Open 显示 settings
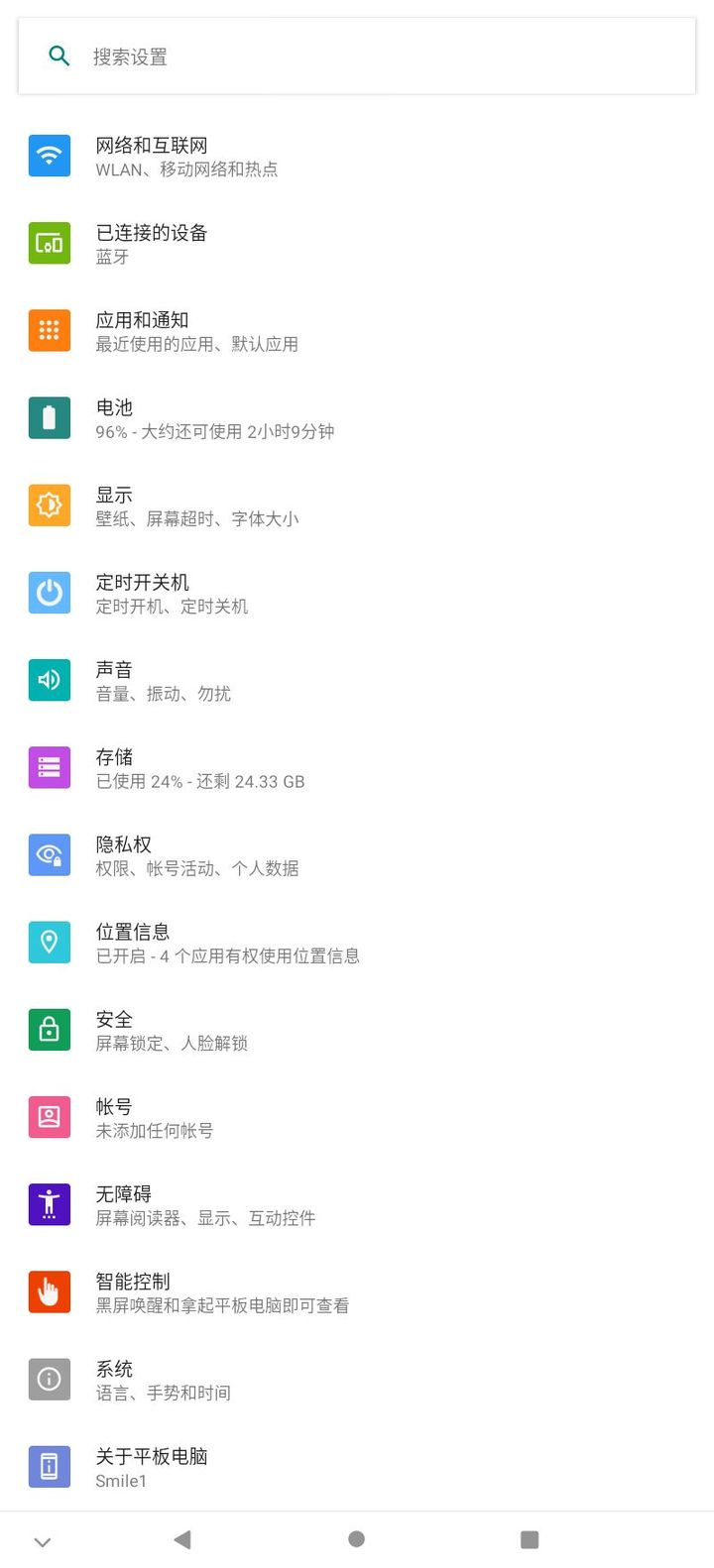 [357, 505]
